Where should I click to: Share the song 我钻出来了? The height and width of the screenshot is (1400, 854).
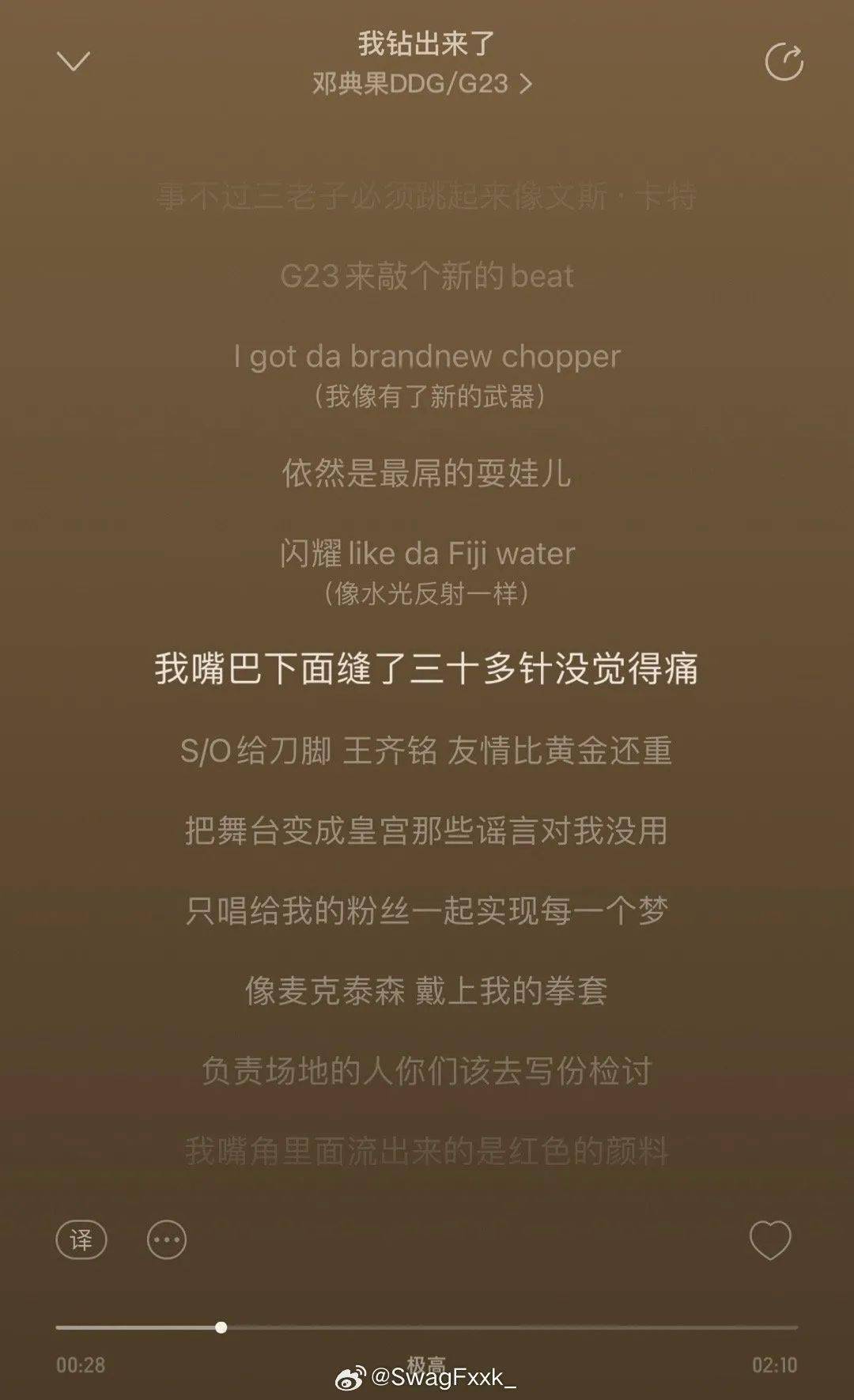(784, 62)
